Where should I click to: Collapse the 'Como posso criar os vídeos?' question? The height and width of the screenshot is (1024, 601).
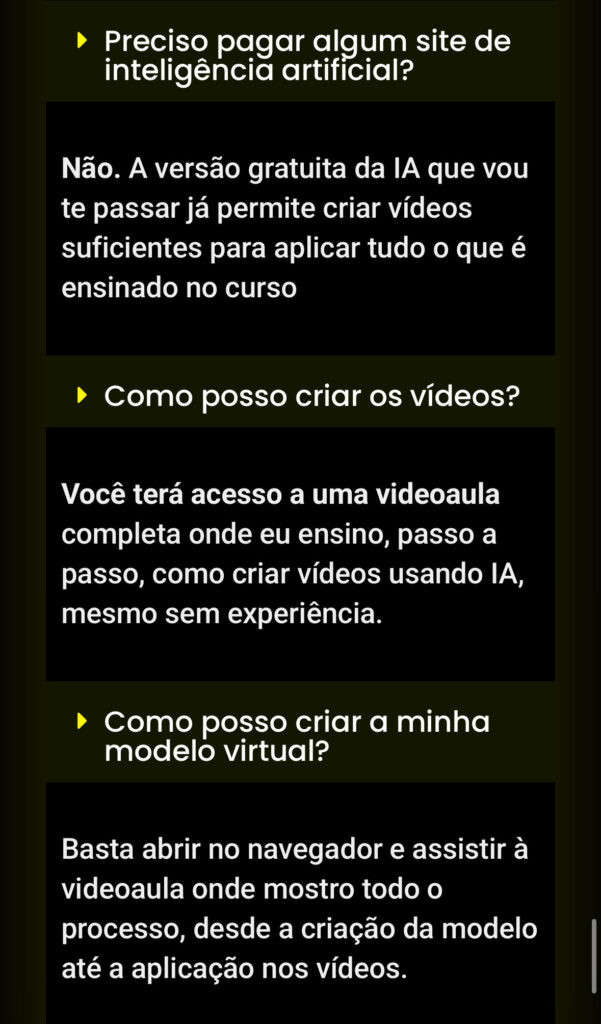pyautogui.click(x=300, y=397)
